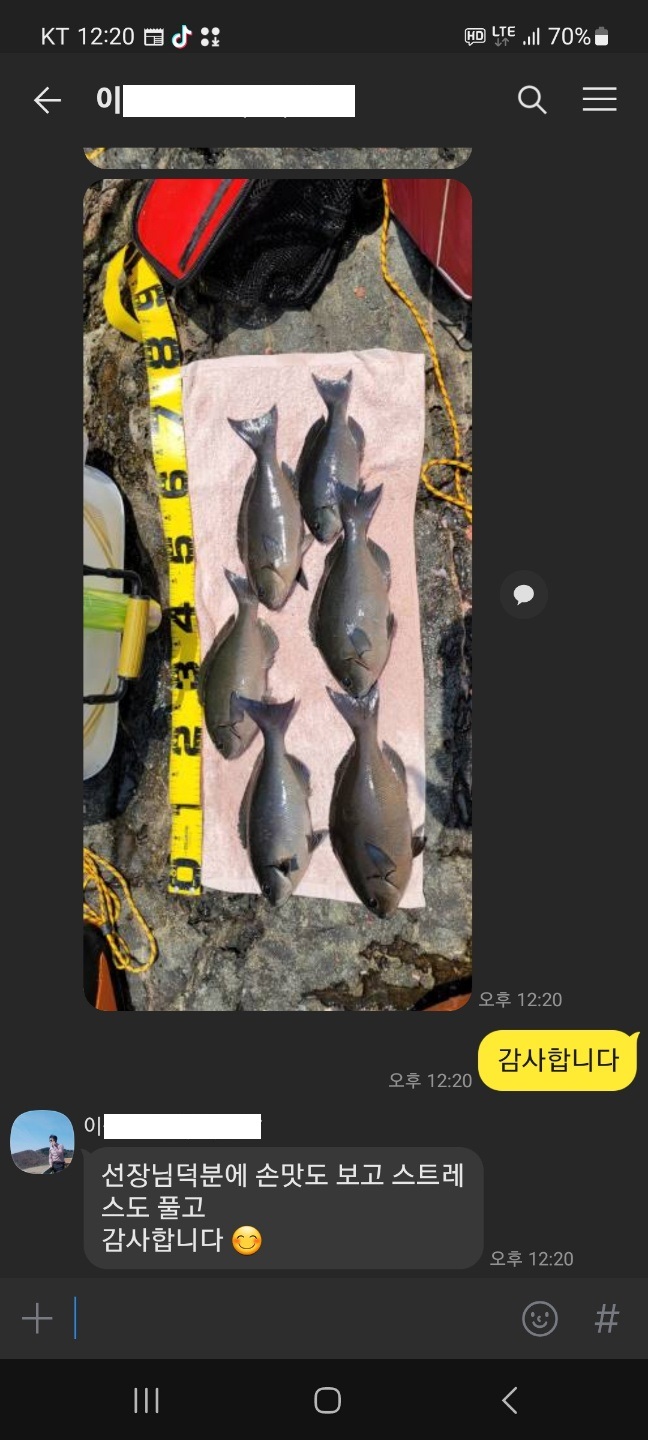View the sender's profile picture
This screenshot has width=648, height=1440.
[42, 1141]
